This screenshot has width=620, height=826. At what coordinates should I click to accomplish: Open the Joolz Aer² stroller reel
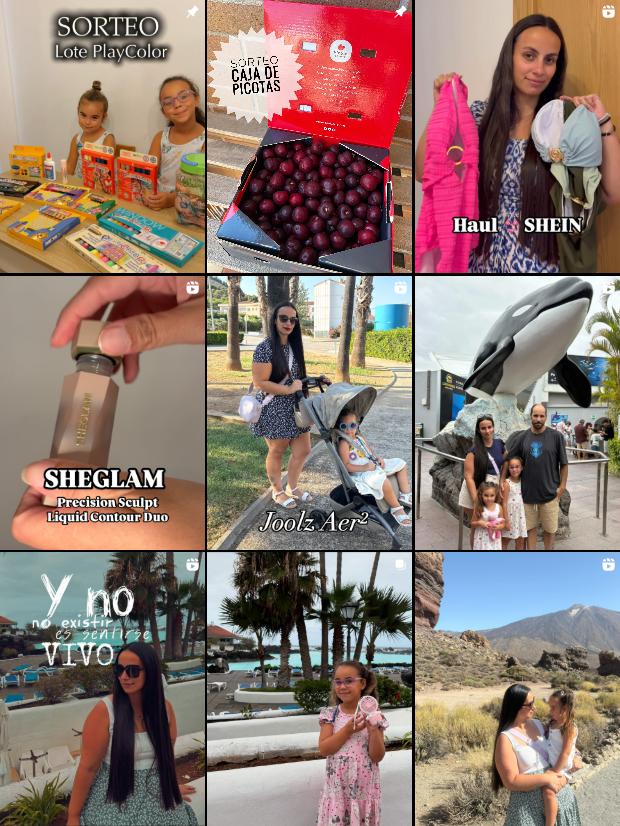309,412
